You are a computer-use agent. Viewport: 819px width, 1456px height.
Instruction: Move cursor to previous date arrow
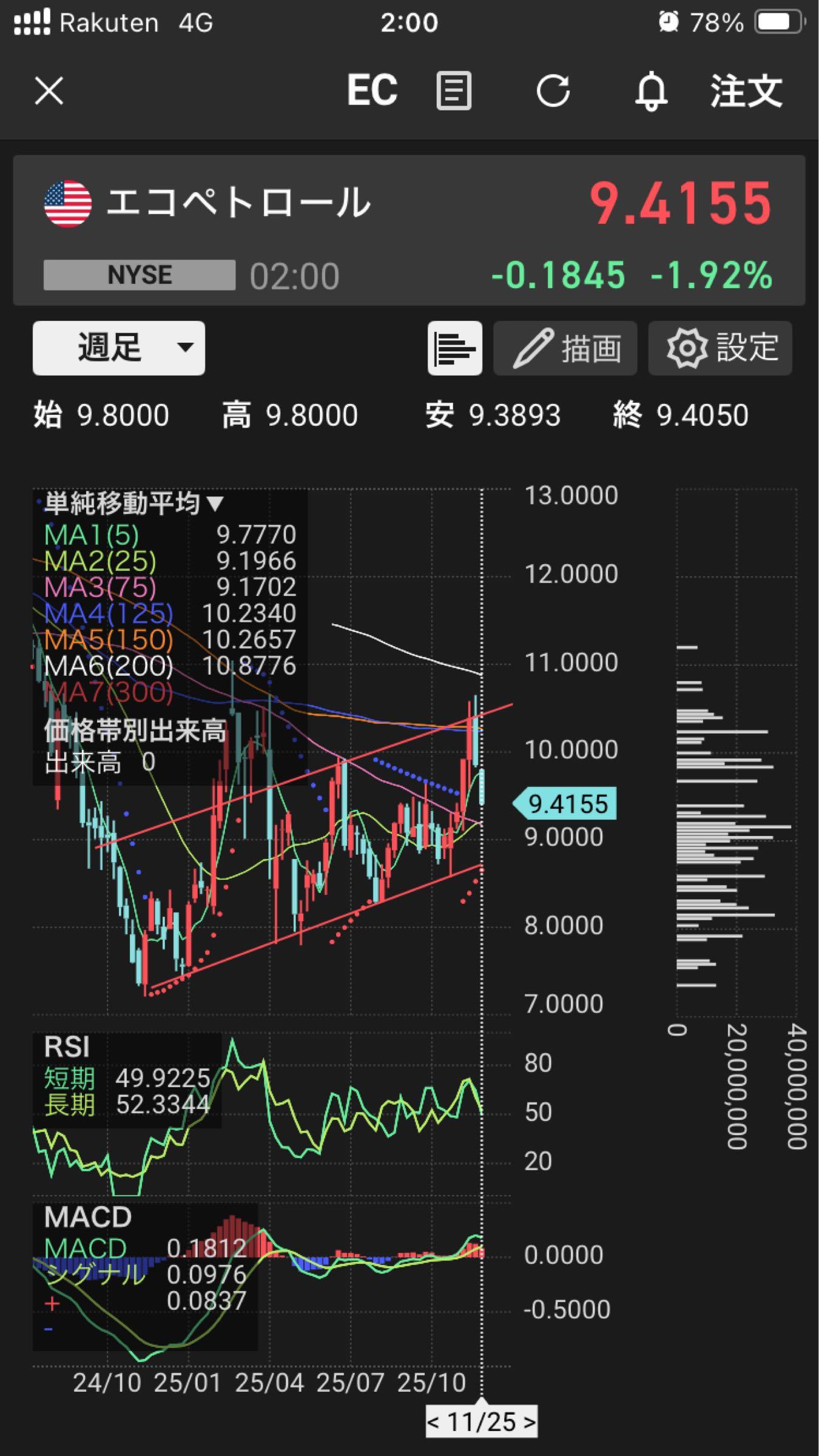coord(434,1422)
